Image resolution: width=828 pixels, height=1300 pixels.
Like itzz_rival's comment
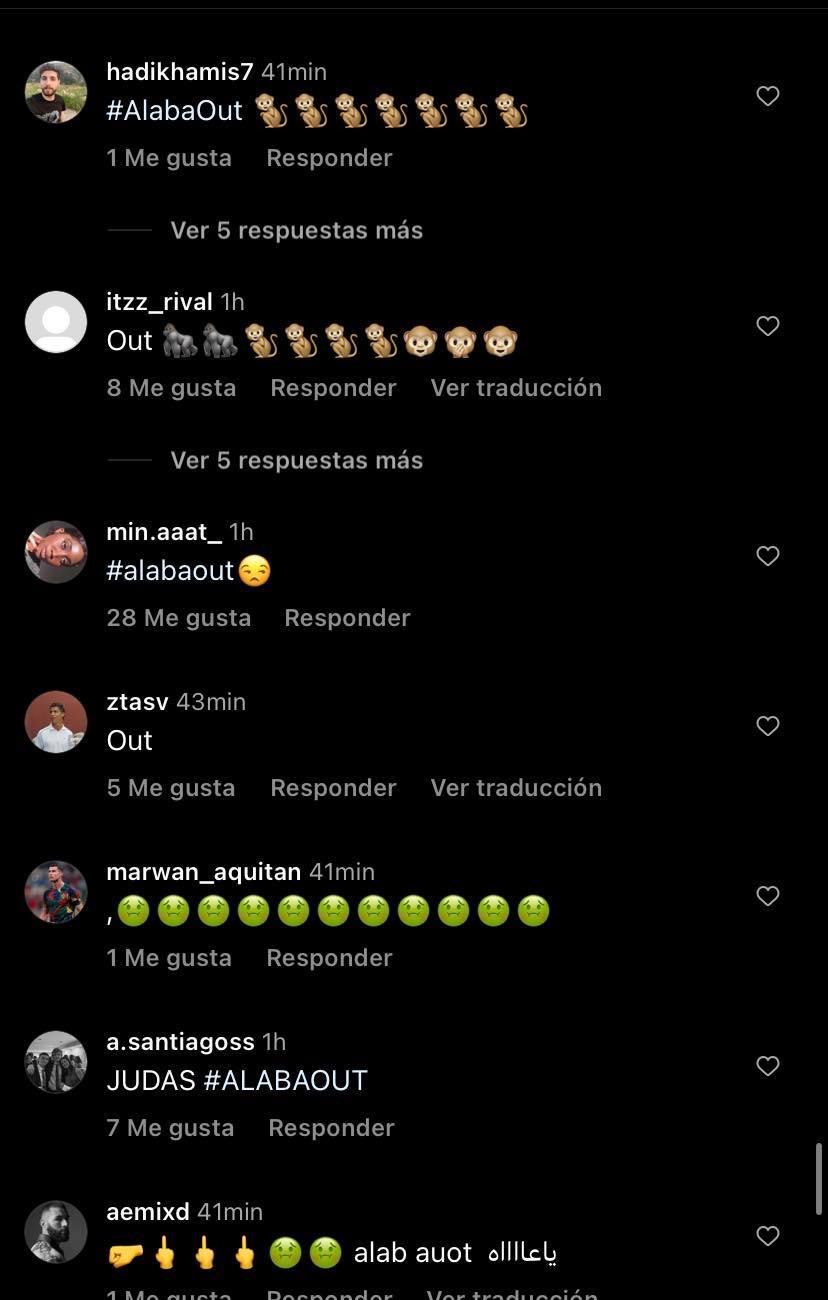(x=767, y=326)
